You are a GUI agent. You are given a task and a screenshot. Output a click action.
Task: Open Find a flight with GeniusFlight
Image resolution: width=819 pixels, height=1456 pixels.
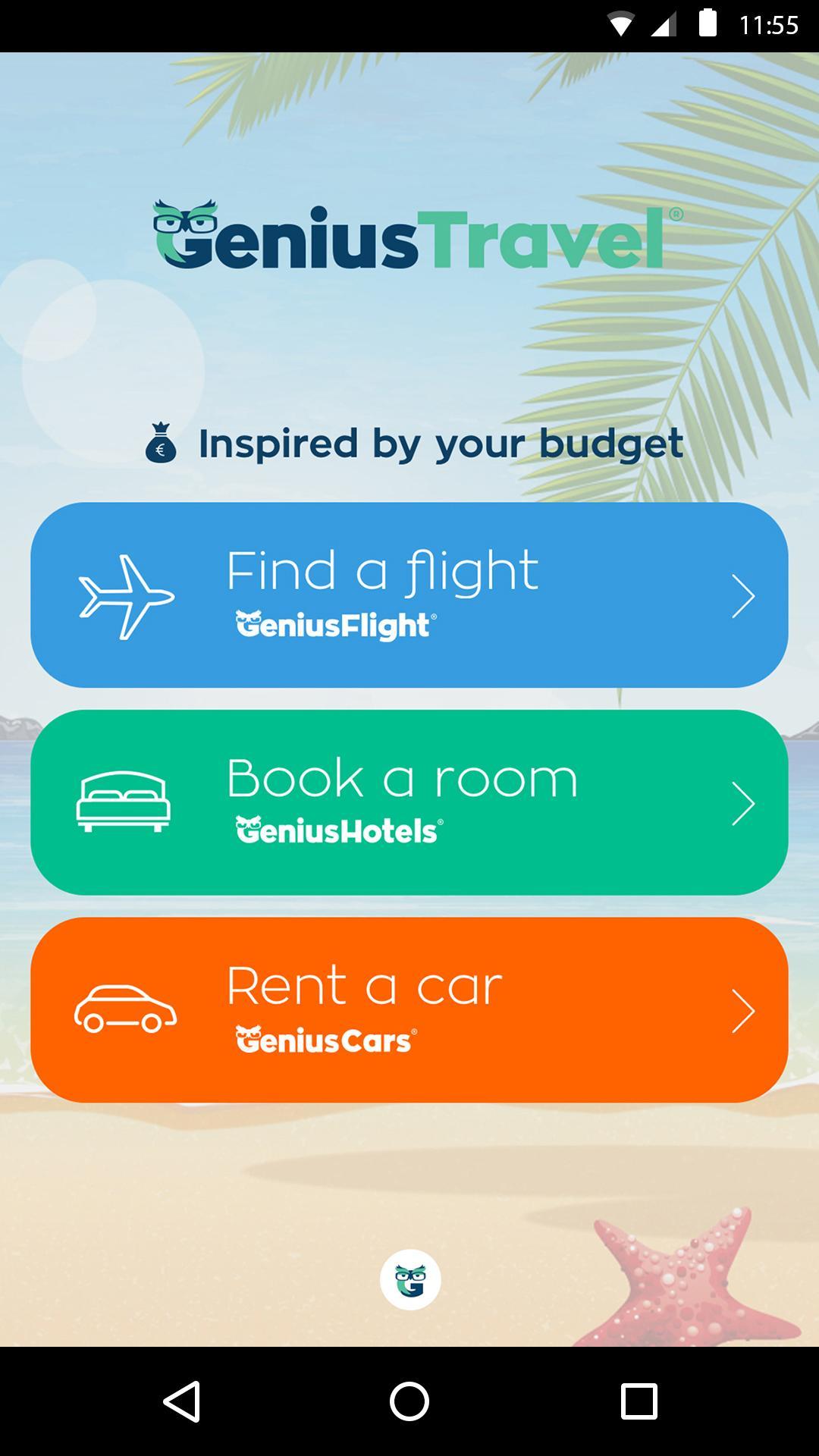[409, 595]
